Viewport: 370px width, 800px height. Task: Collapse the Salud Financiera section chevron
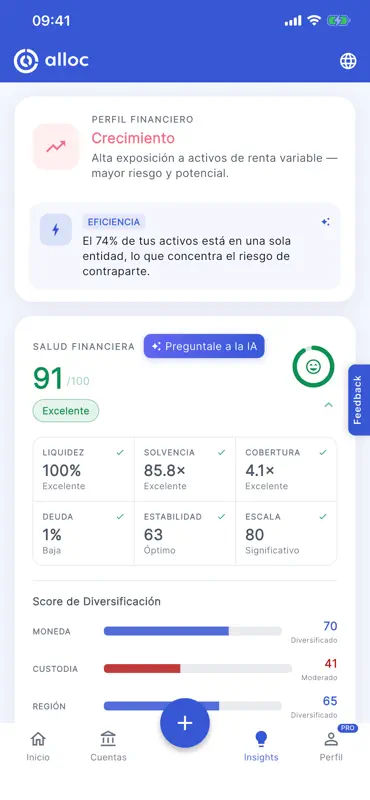329,405
